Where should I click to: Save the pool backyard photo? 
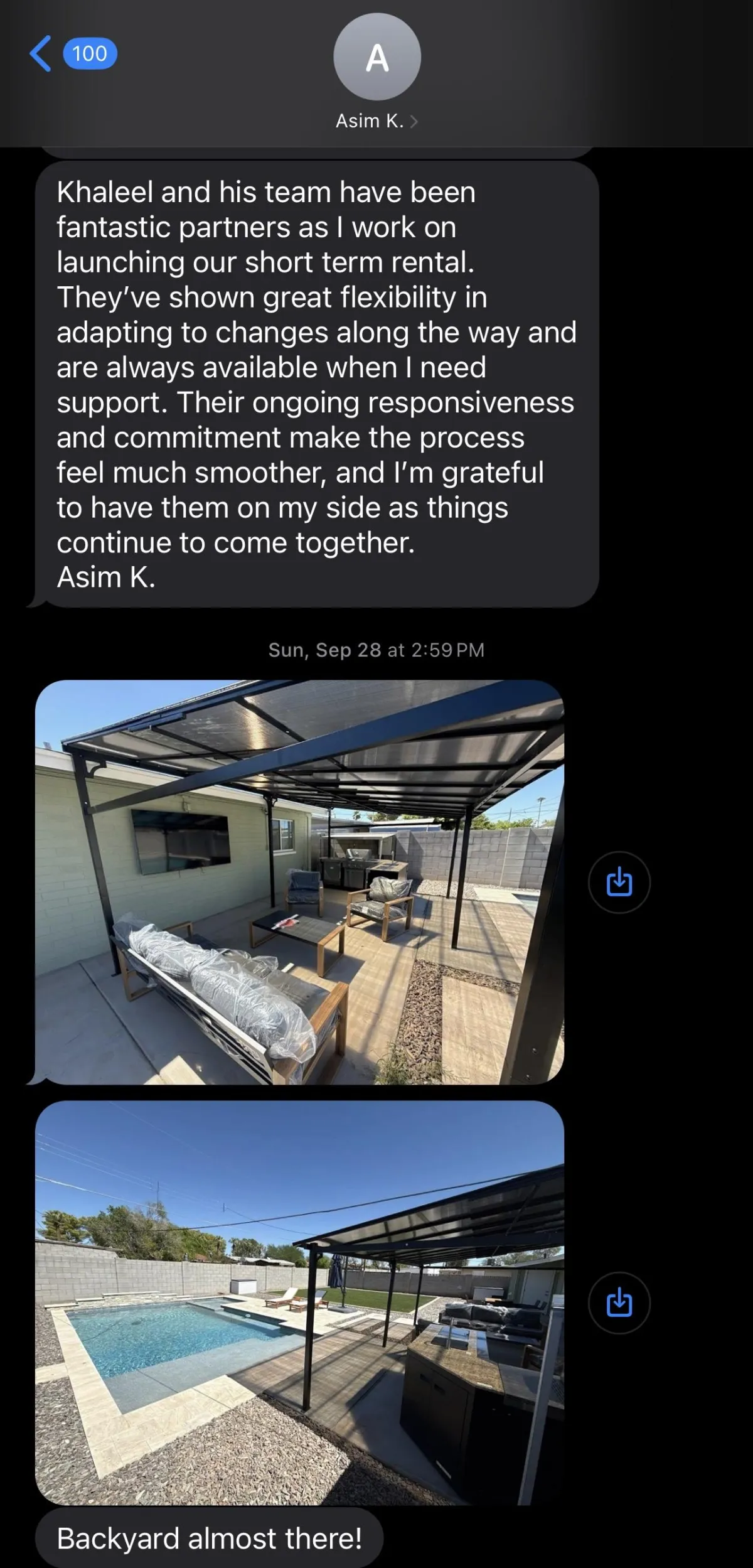coord(619,1302)
